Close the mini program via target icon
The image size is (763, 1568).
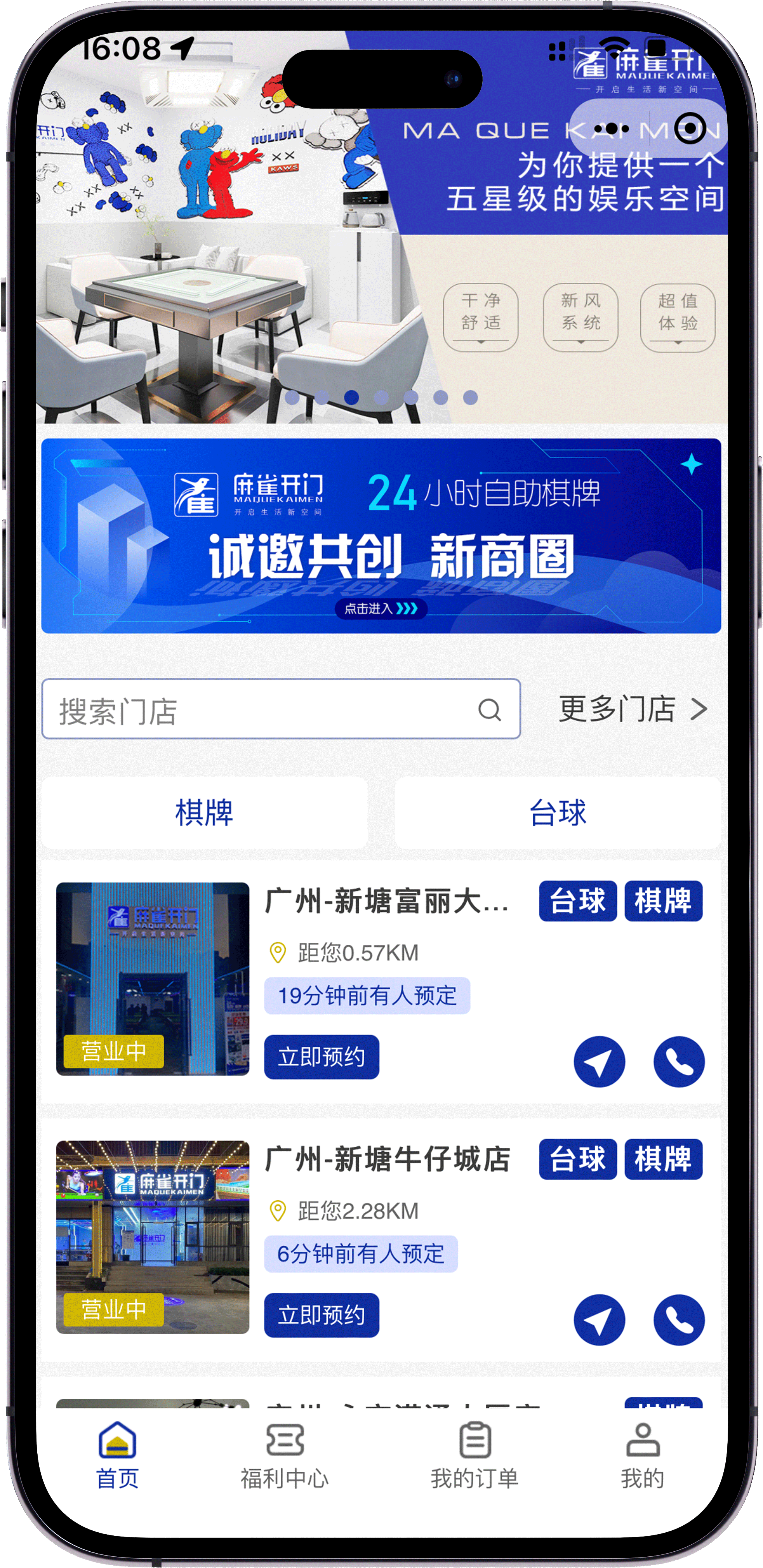click(690, 129)
